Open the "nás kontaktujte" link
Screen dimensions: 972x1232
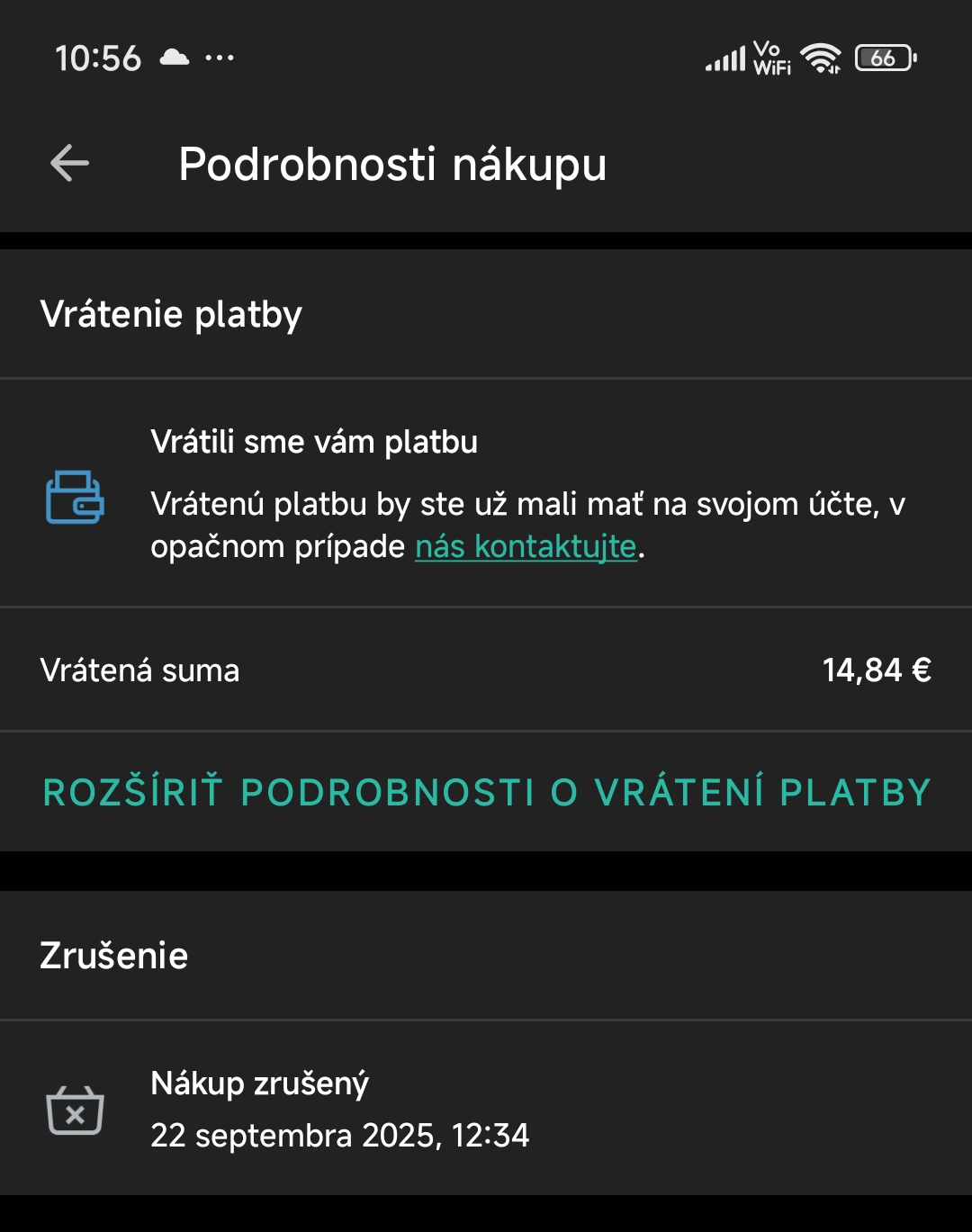pos(526,546)
